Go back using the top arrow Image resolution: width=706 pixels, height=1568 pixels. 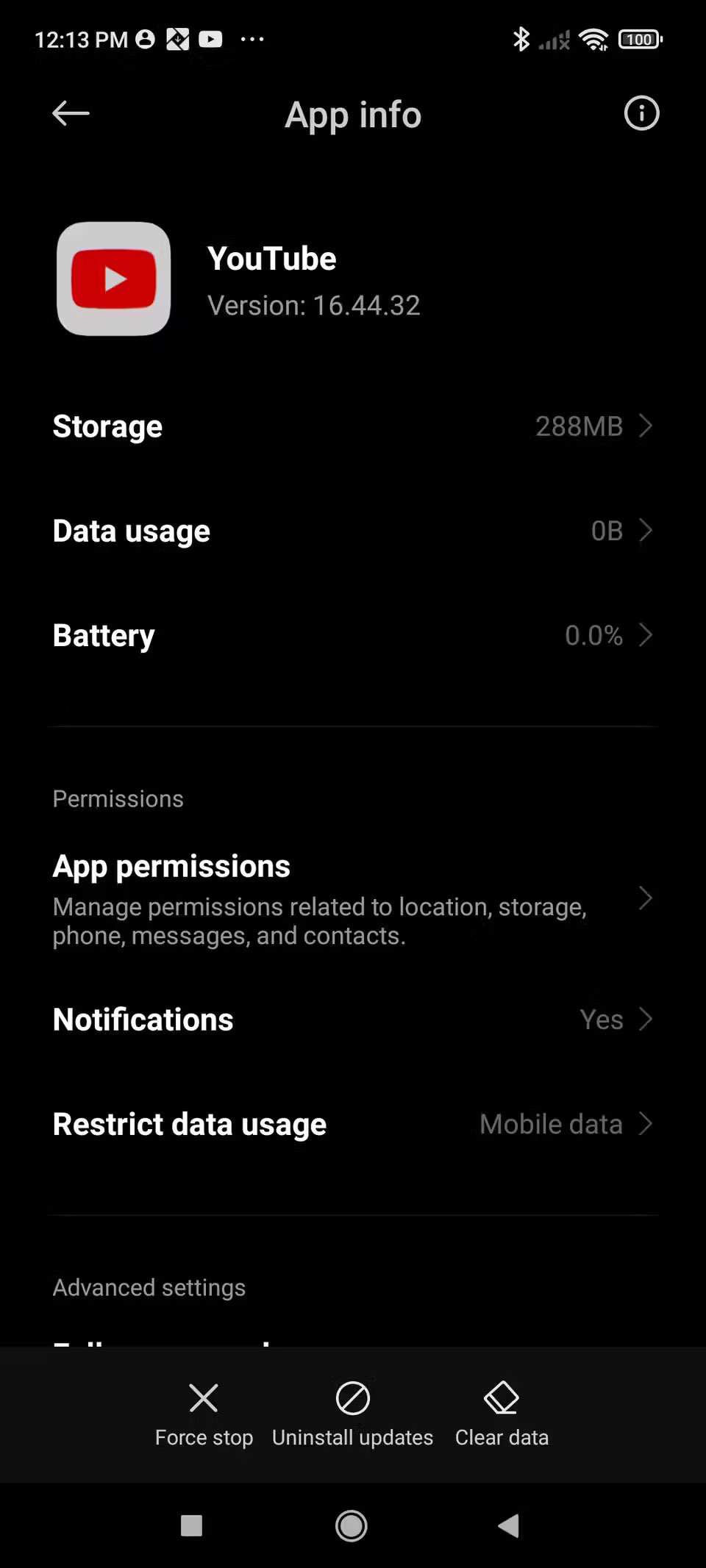click(71, 113)
